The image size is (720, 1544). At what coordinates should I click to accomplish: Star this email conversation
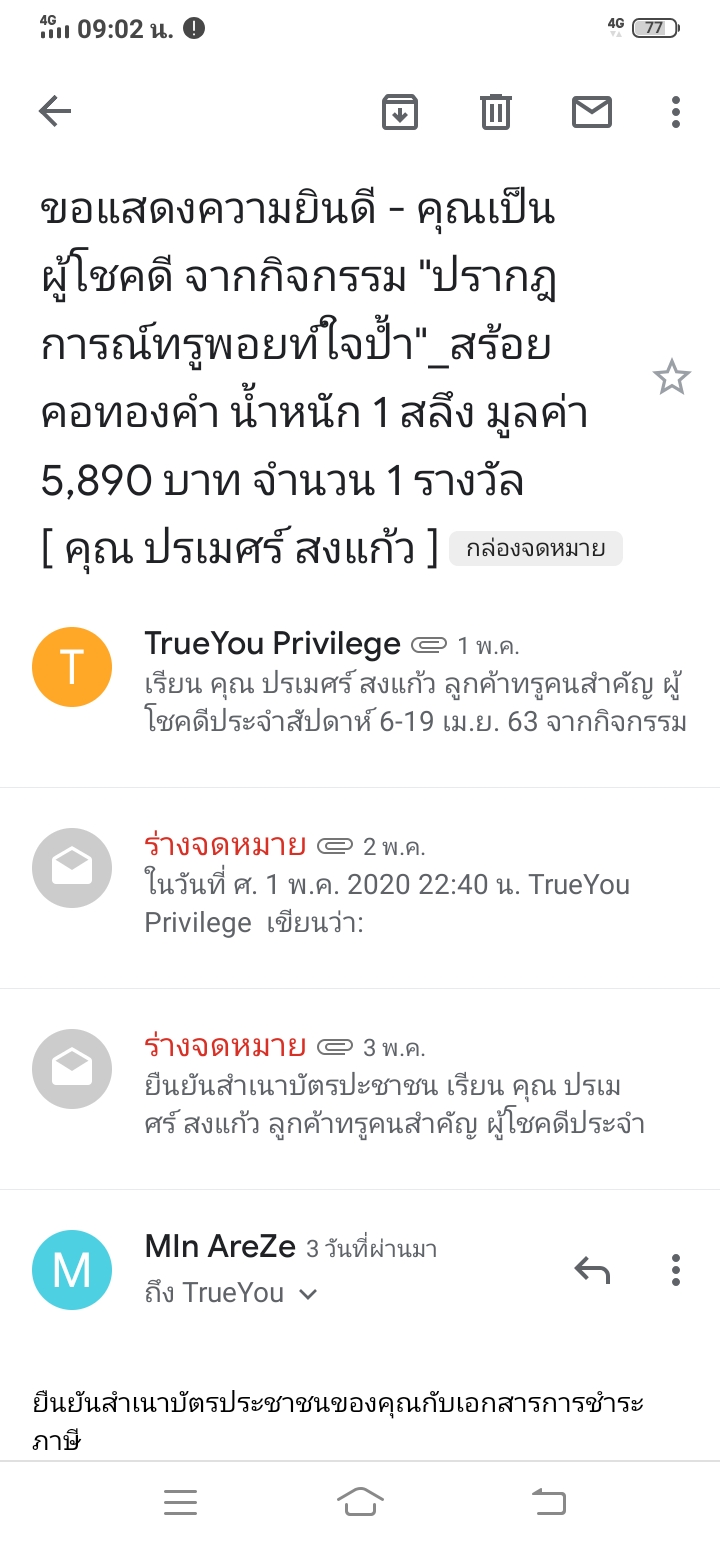click(x=671, y=378)
